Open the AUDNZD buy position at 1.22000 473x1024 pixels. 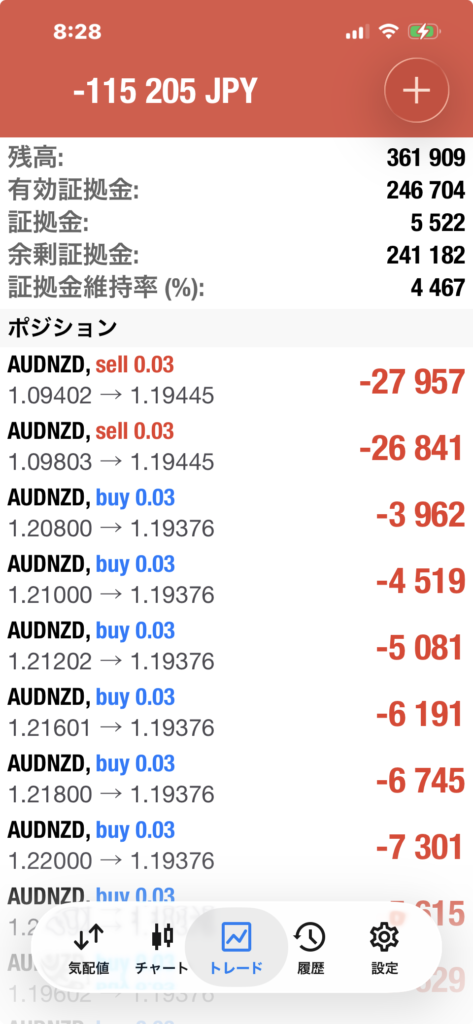click(236, 846)
